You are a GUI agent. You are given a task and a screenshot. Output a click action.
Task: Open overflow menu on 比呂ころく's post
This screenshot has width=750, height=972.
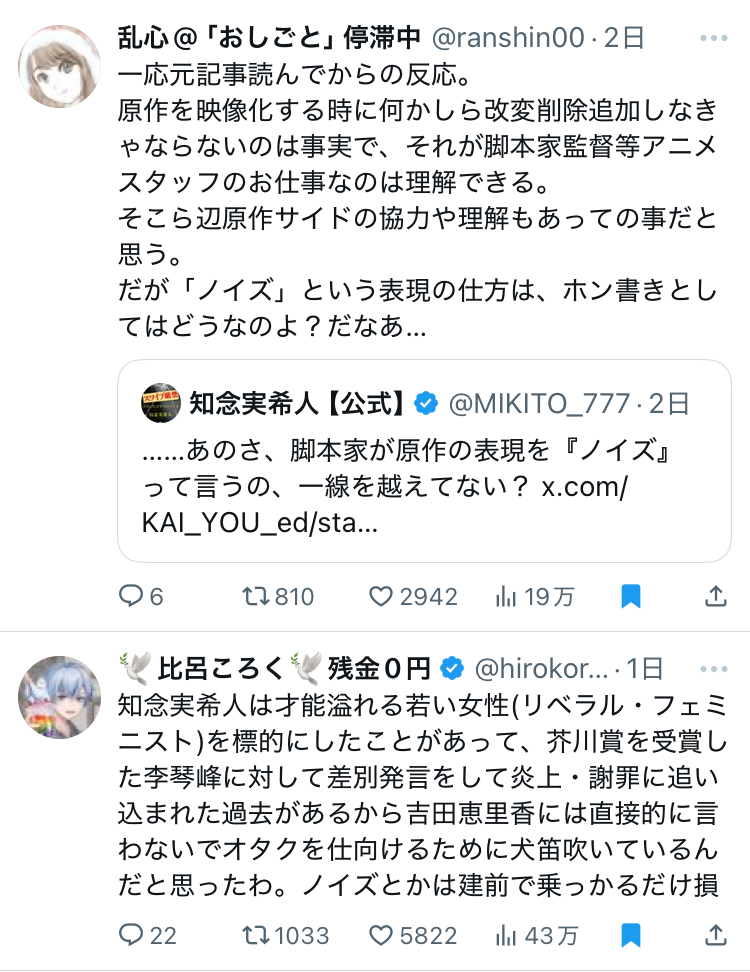click(x=714, y=667)
